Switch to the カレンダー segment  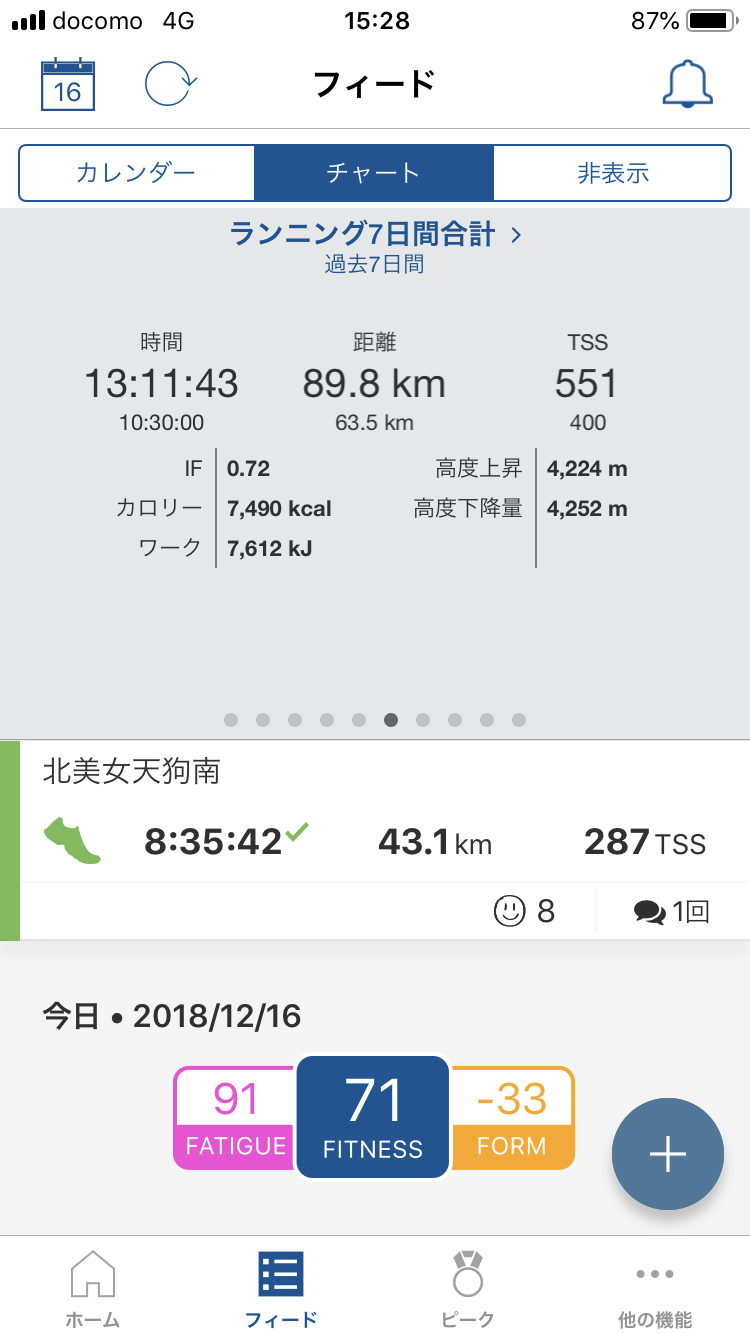[x=136, y=173]
